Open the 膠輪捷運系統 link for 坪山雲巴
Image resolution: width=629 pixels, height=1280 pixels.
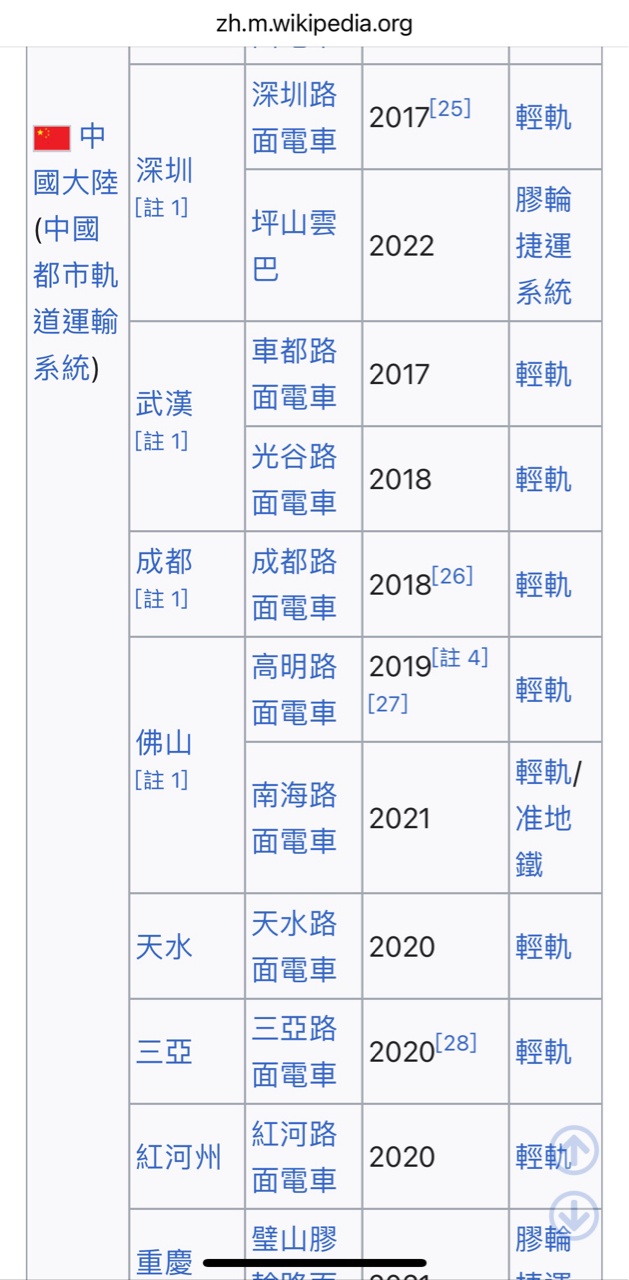[544, 245]
